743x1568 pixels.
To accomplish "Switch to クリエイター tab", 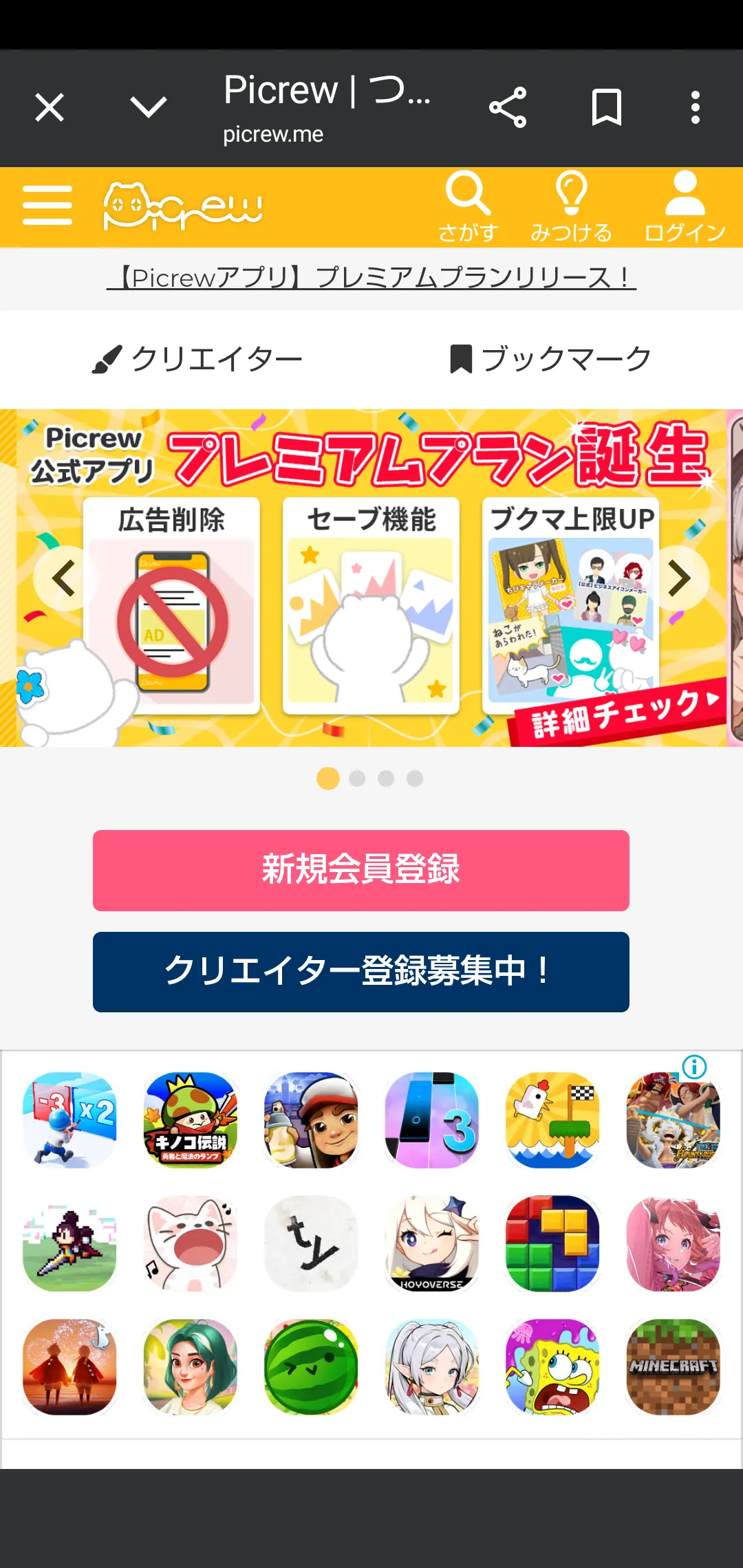I will coord(198,359).
